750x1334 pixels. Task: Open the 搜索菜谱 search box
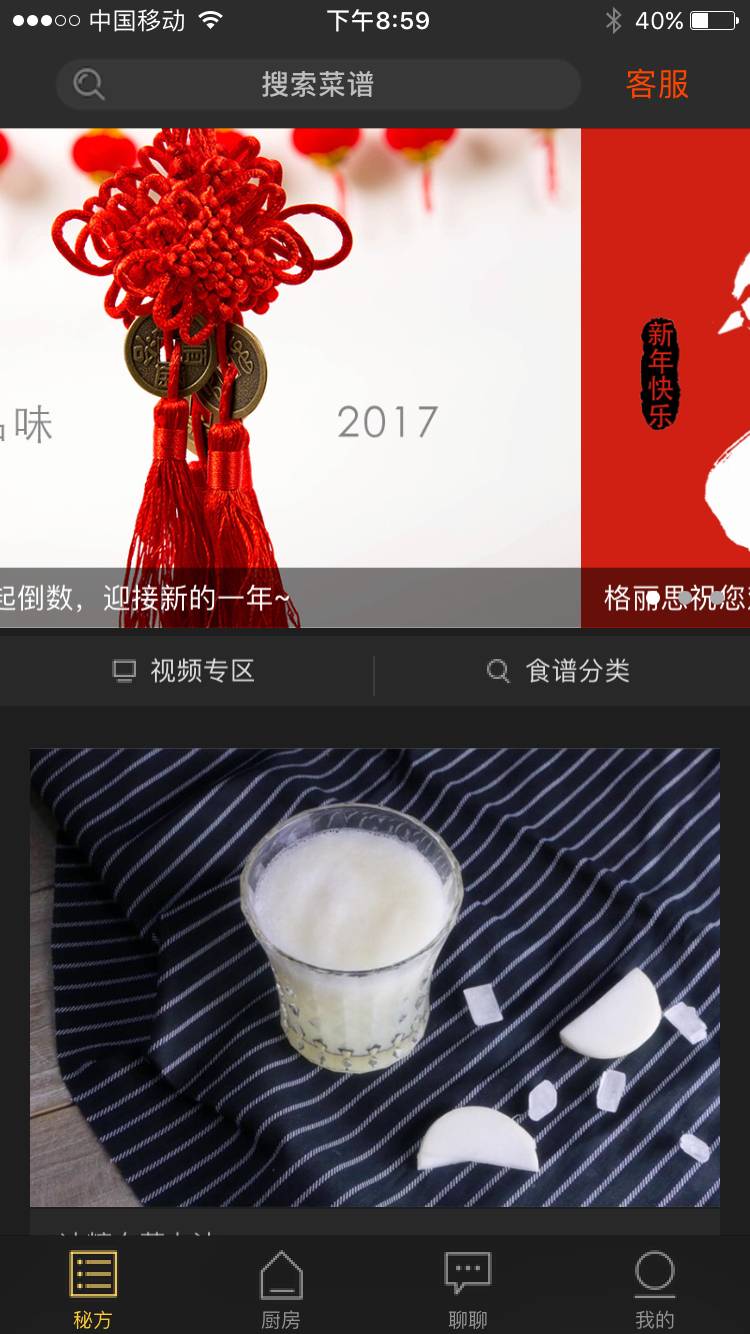318,85
